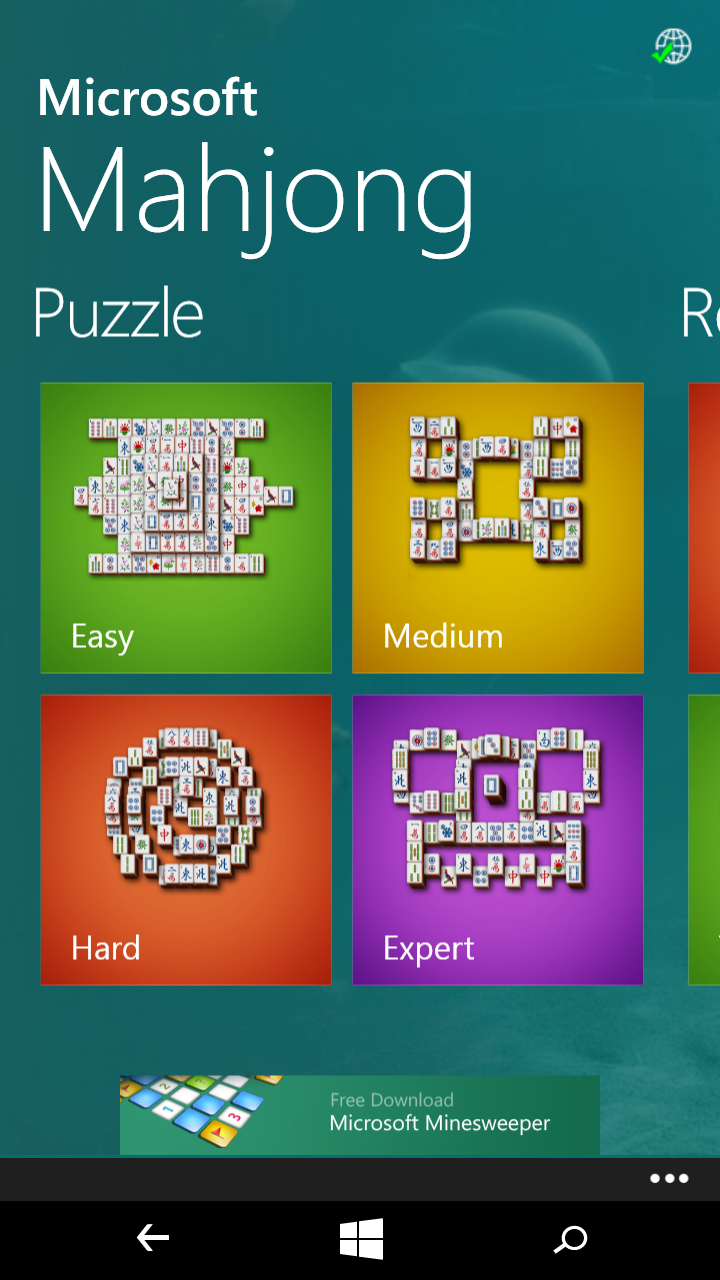Open the Microsoft Minesweeper download banner
720x1280 pixels.
(x=360, y=1115)
